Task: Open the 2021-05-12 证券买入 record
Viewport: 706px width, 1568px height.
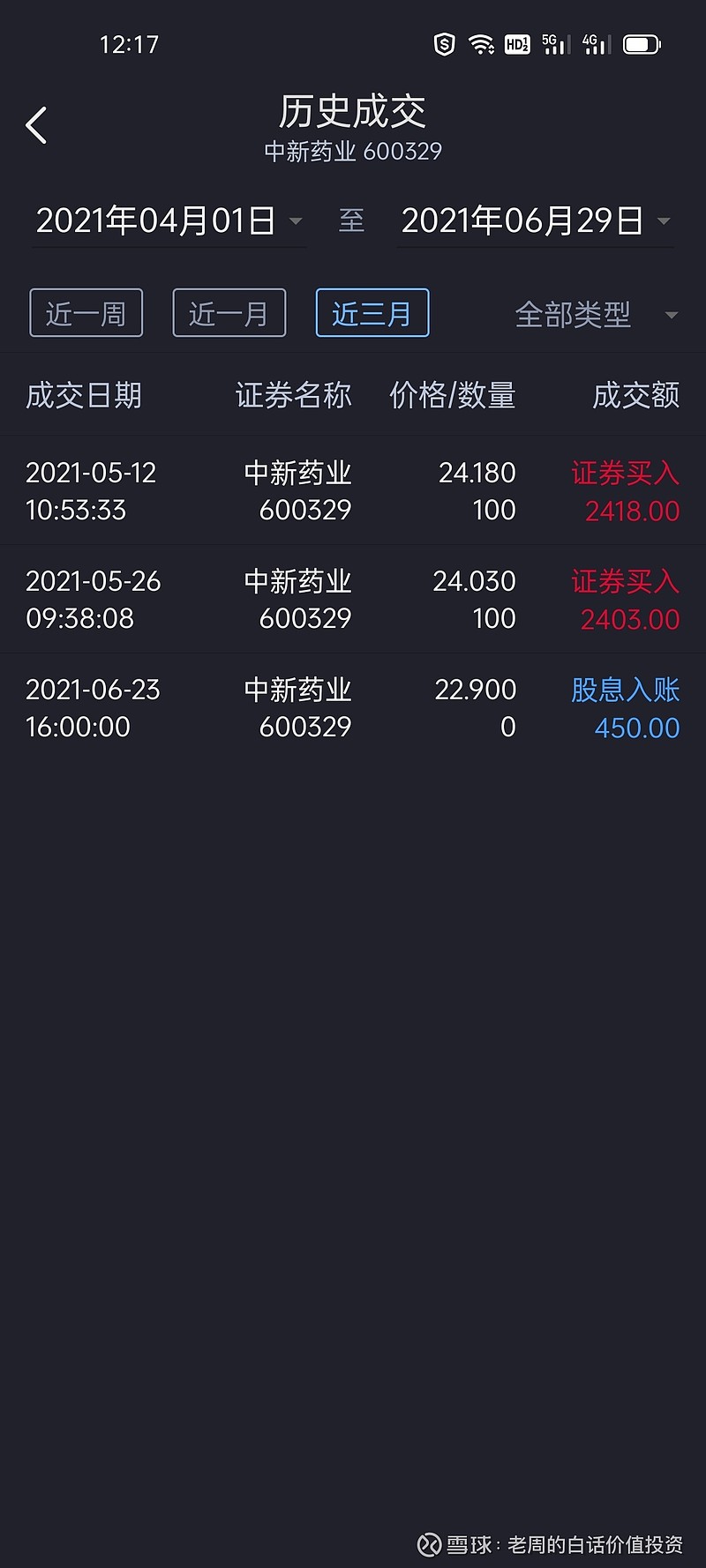Action: coord(353,491)
